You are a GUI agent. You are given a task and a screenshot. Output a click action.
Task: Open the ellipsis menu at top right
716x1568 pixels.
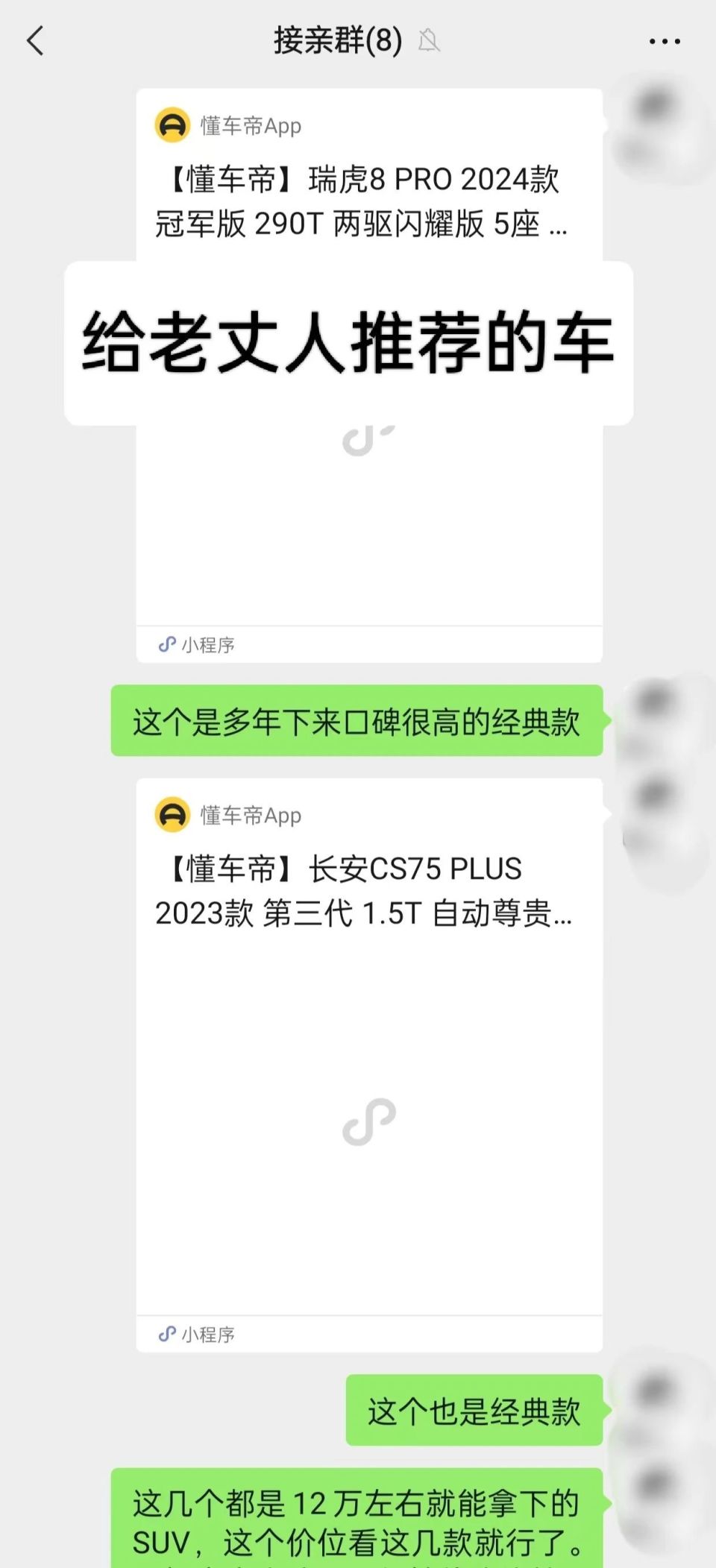[662, 41]
